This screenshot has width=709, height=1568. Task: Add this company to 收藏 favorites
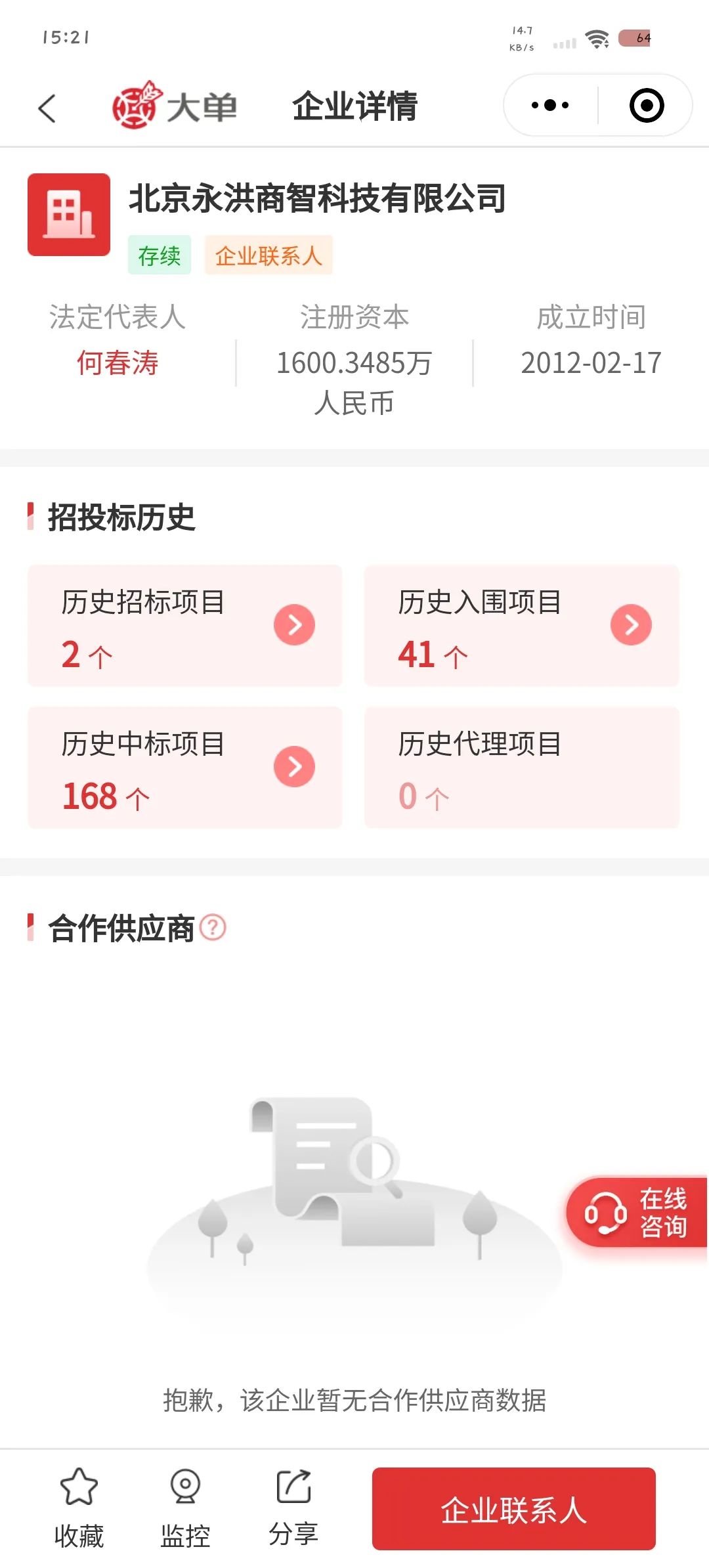(x=79, y=1508)
